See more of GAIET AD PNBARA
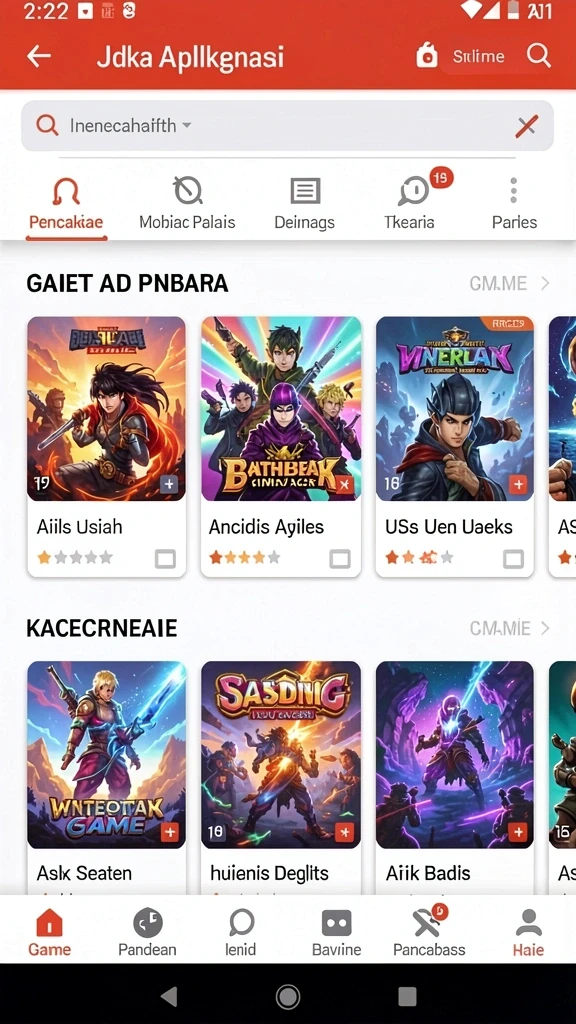Viewport: 576px width, 1024px height. (509, 283)
